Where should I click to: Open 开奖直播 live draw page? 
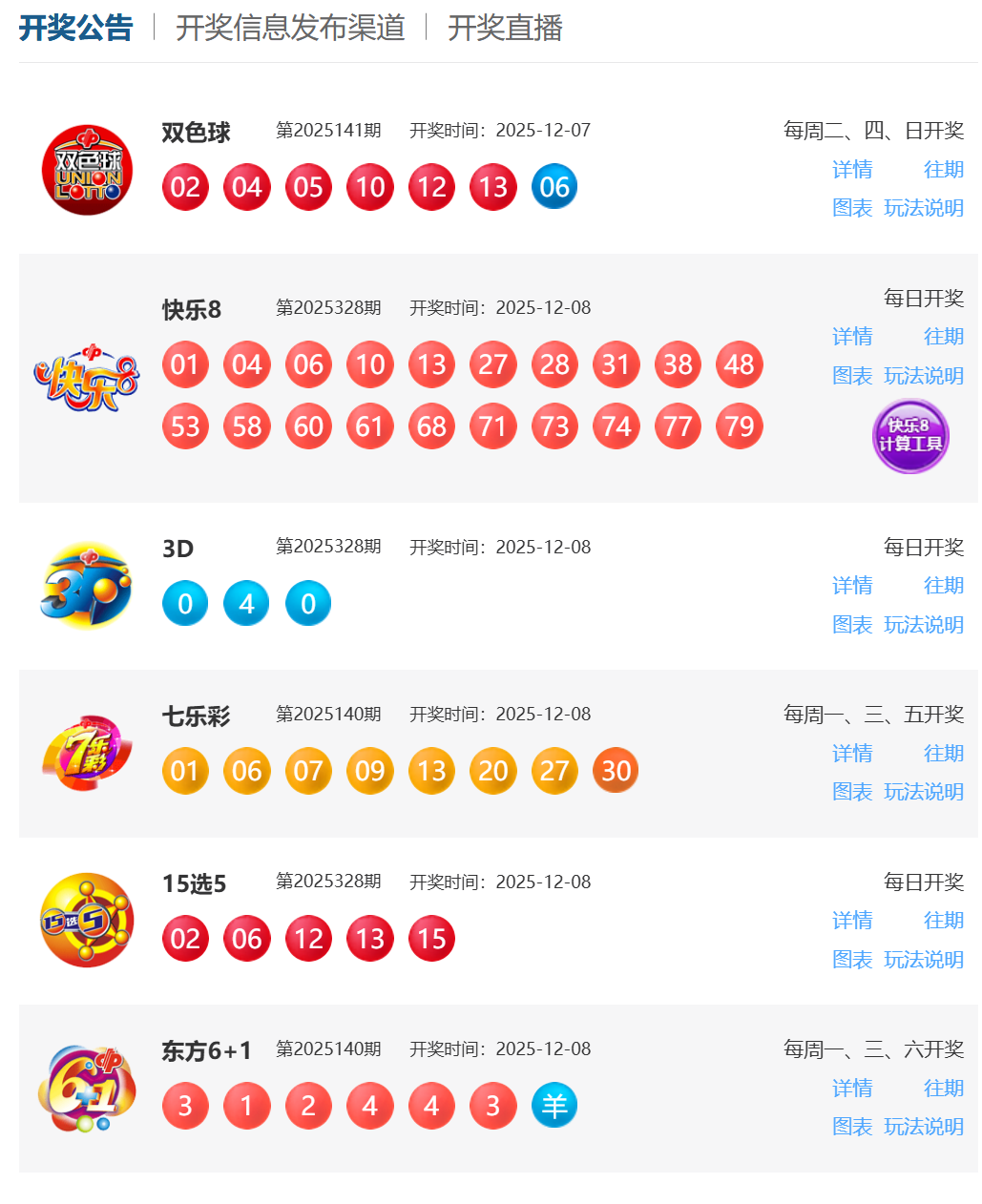click(x=505, y=30)
